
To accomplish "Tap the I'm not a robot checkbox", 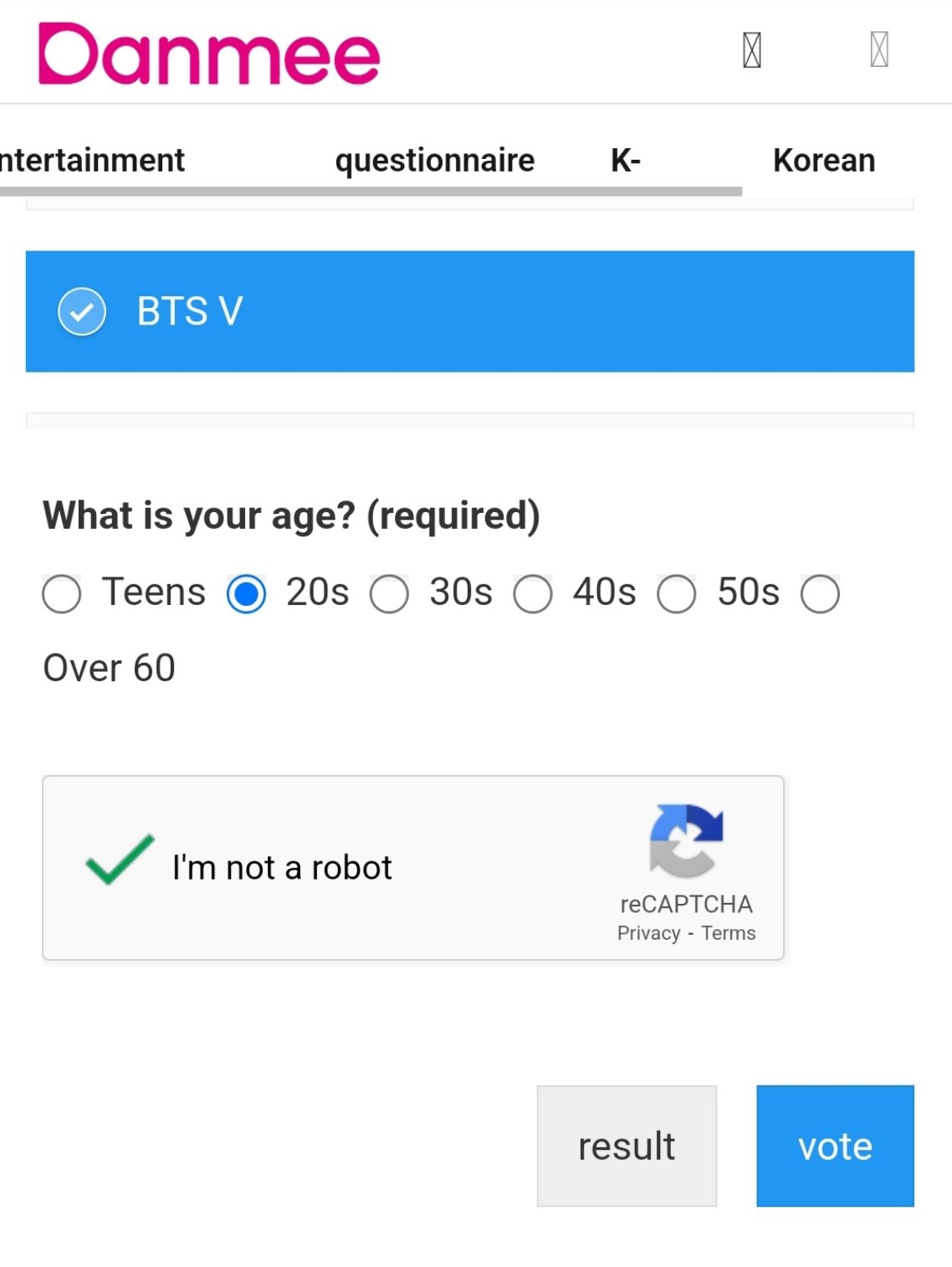I will [x=120, y=860].
